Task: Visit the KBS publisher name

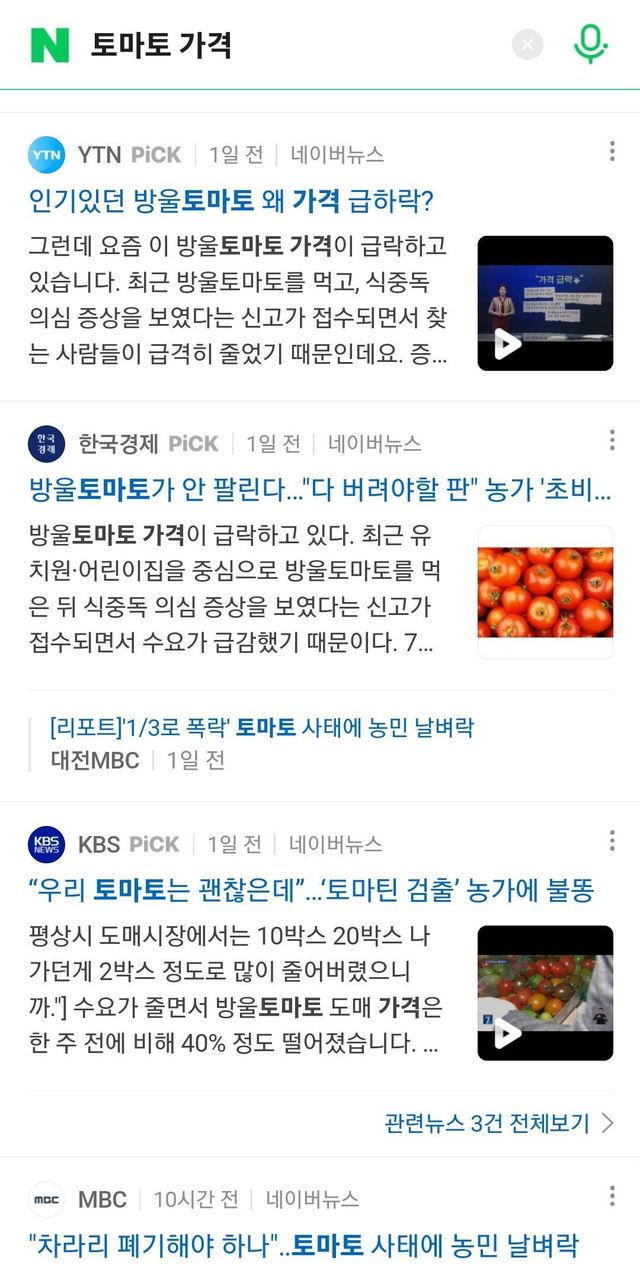Action: (x=98, y=844)
